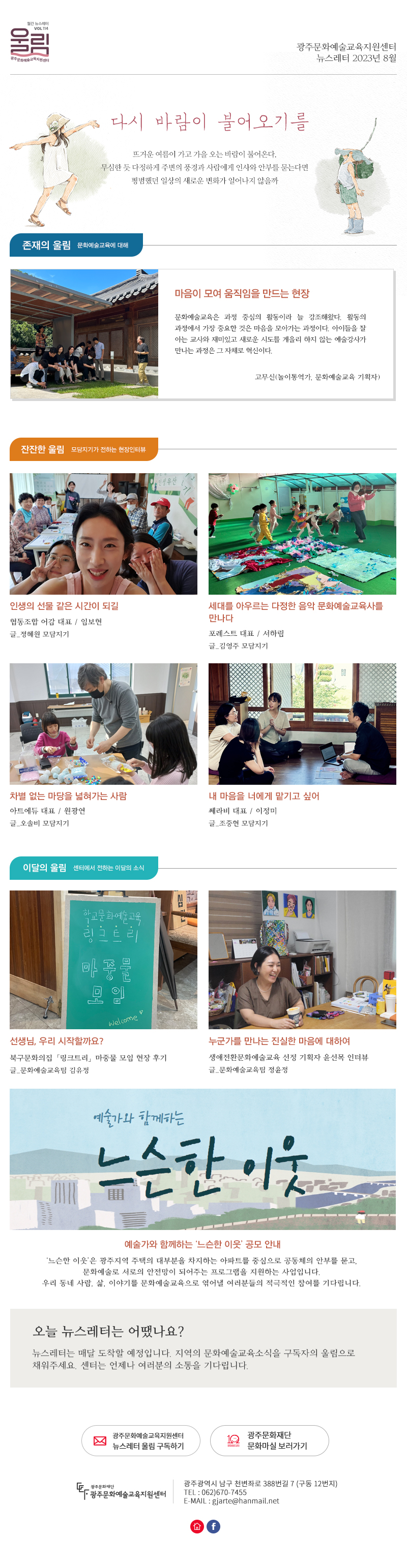407x1568 pixels.
Task: Open '세대를 아우르는 다정한 음악 문화예술교육사를 만나다' article
Action: (296, 611)
